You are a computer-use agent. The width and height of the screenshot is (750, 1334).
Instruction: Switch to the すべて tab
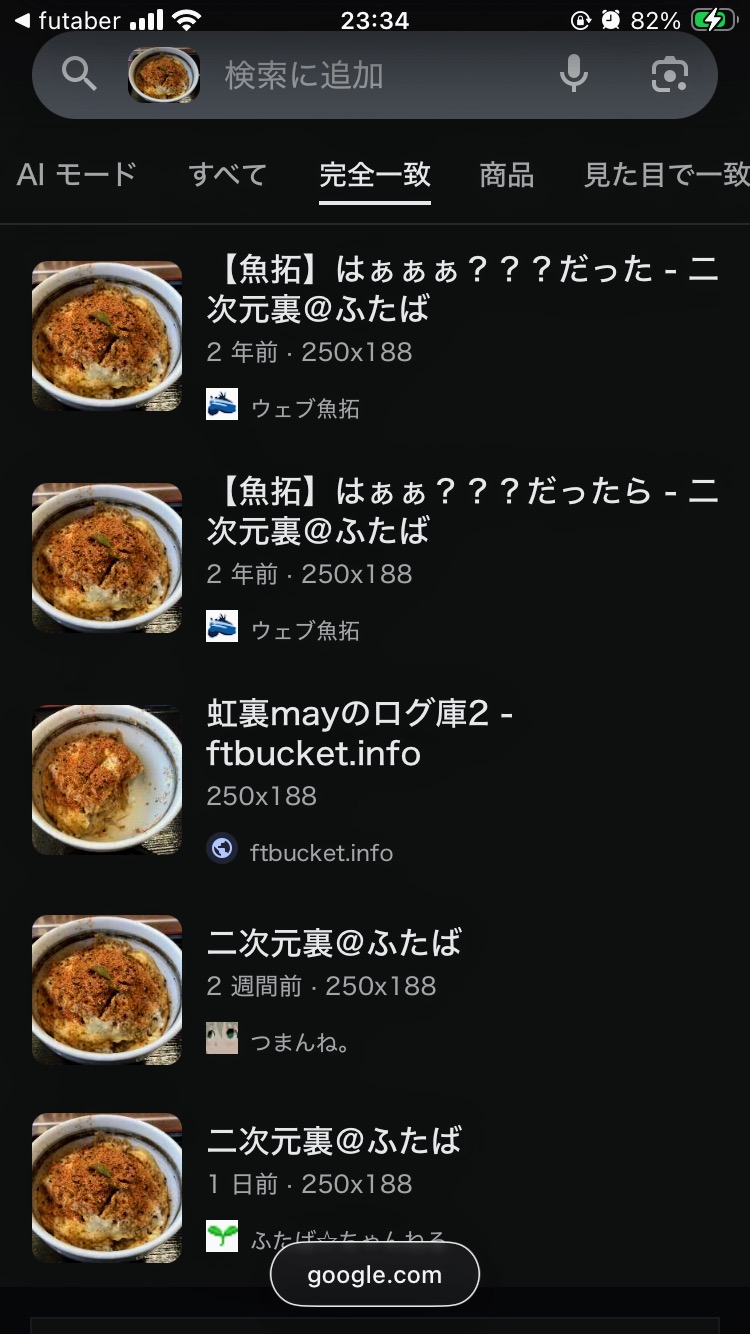tap(228, 175)
